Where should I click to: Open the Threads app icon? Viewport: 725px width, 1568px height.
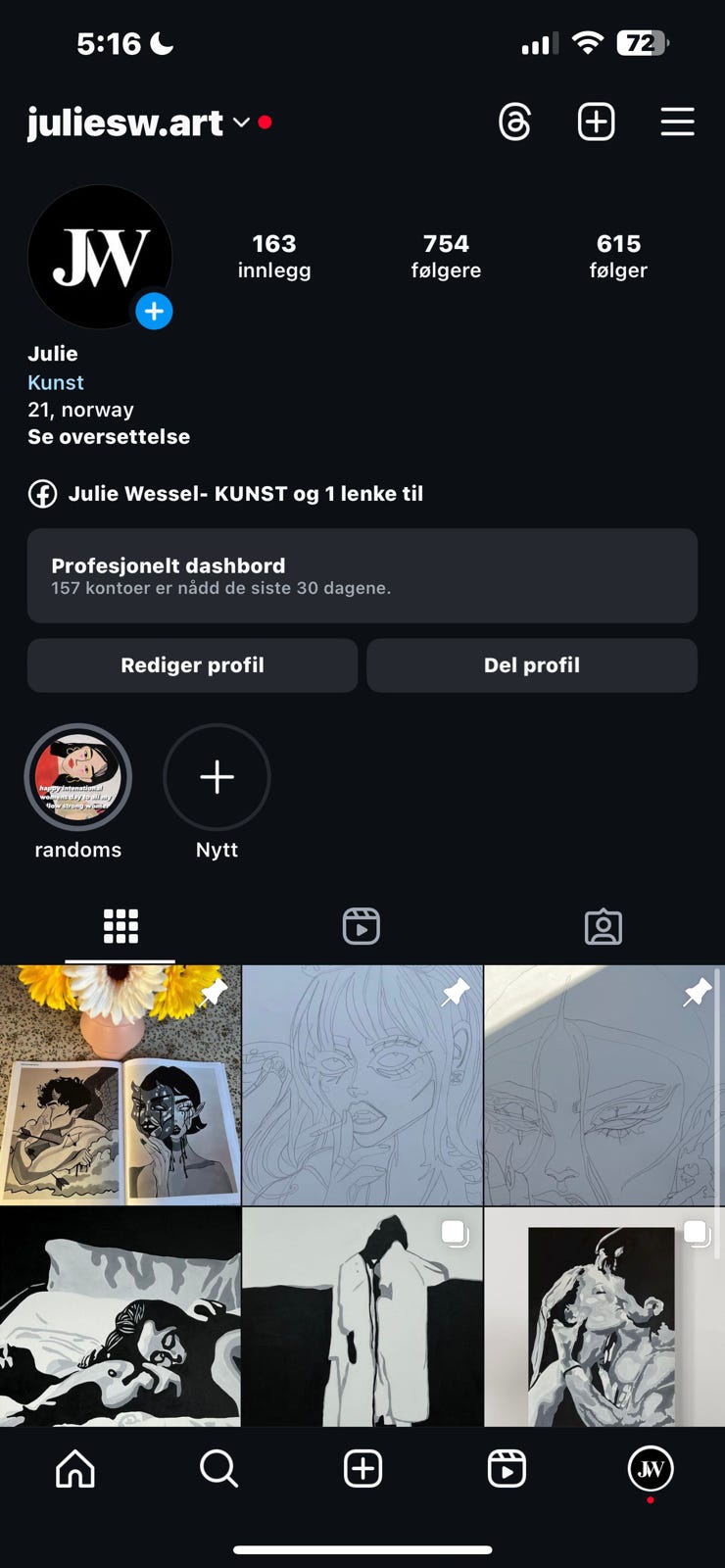[516, 122]
